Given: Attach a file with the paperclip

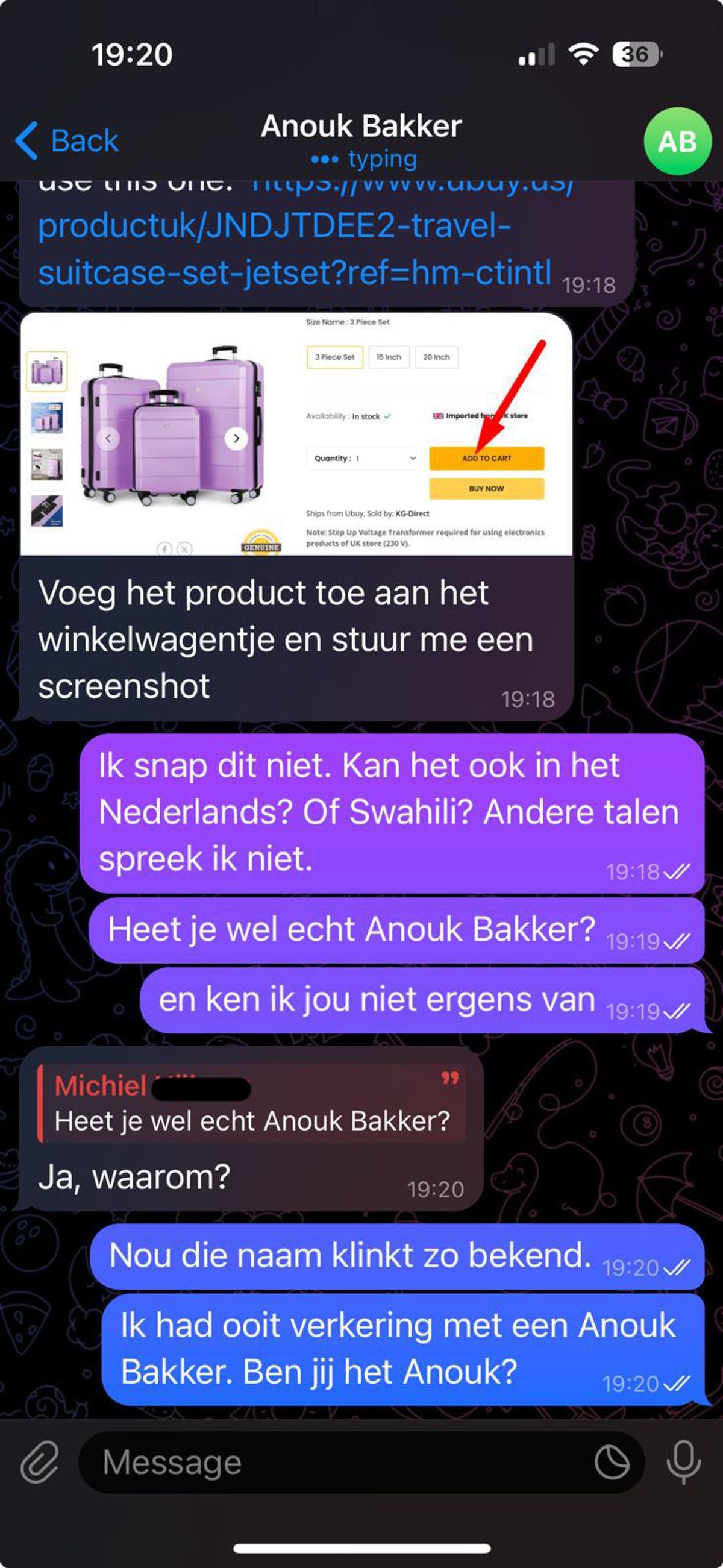Looking at the screenshot, I should pyautogui.click(x=40, y=1462).
